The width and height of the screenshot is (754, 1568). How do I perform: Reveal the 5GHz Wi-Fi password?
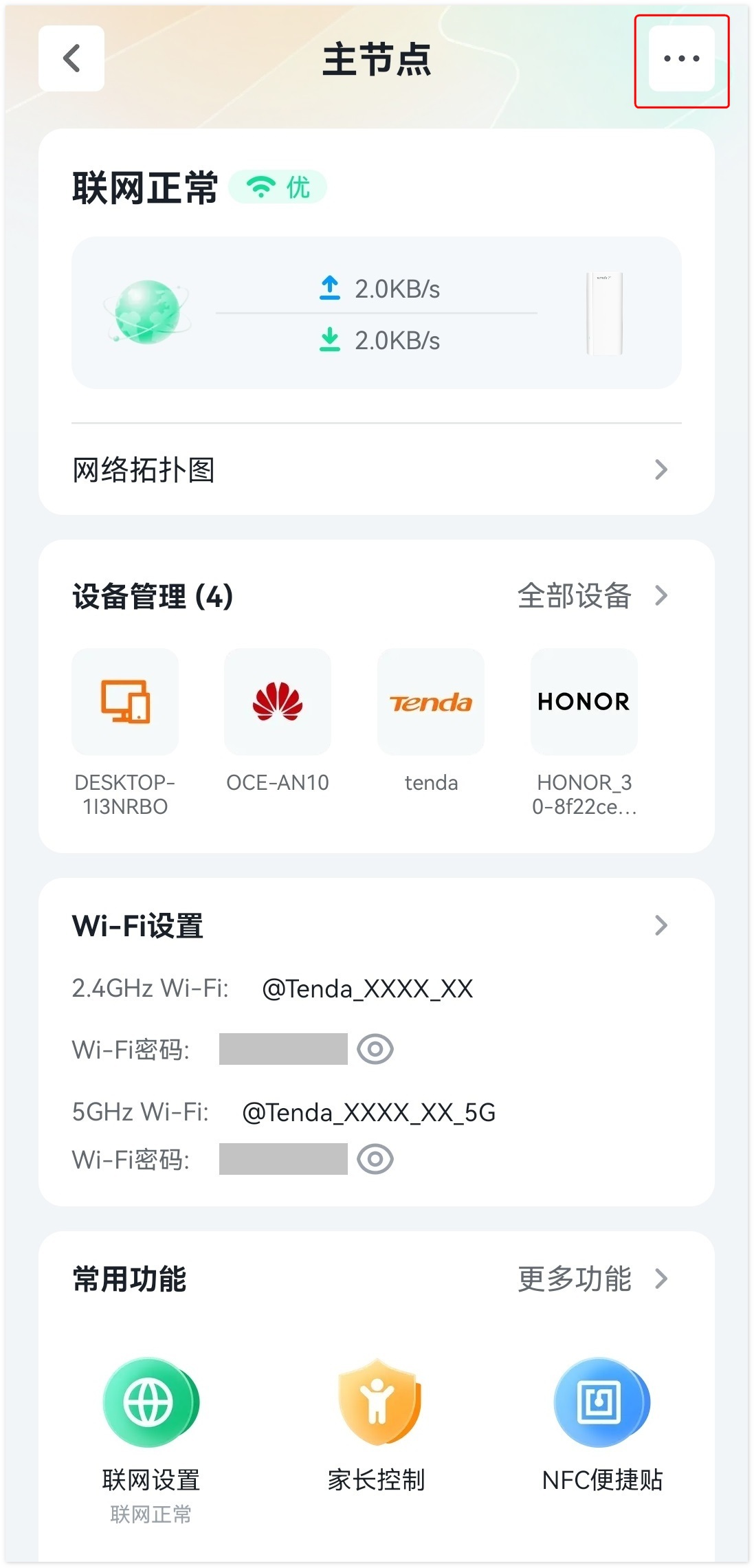pos(375,1159)
